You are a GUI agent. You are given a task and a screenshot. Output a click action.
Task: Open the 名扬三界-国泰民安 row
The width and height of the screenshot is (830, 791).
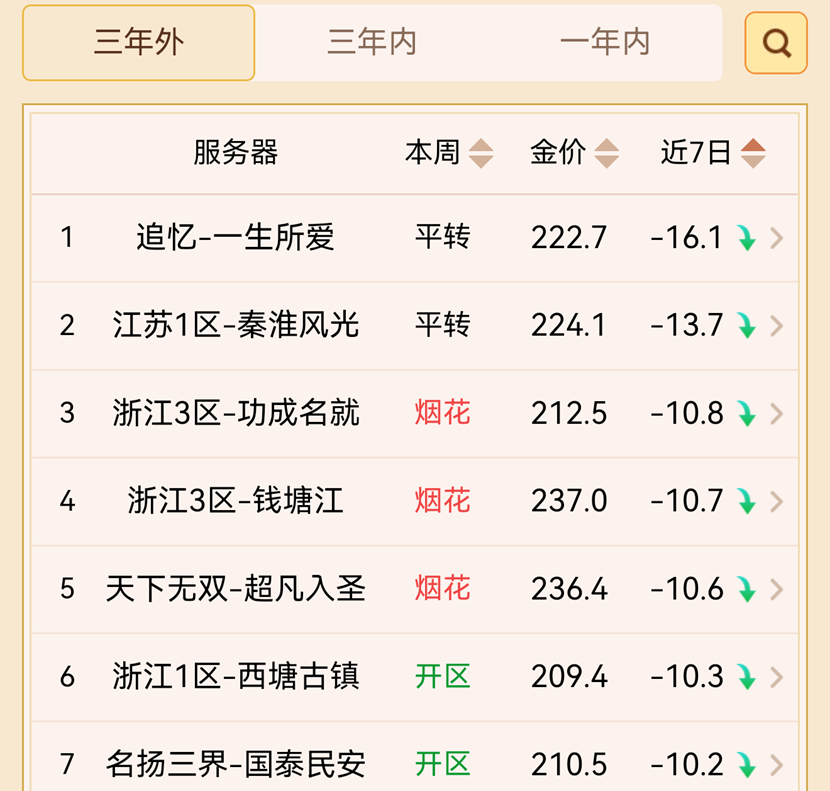pos(414,757)
